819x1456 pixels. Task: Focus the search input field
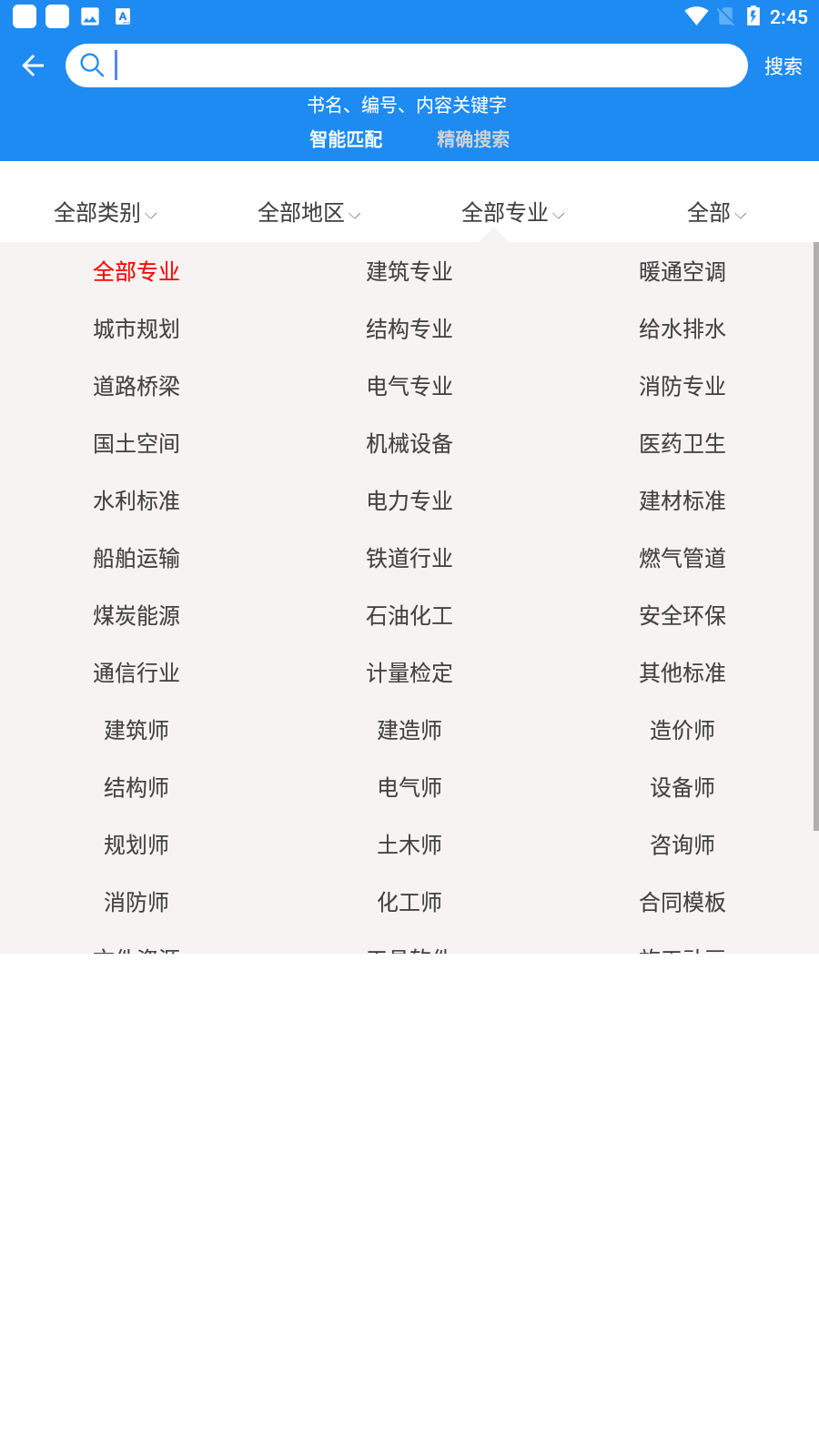click(x=407, y=66)
